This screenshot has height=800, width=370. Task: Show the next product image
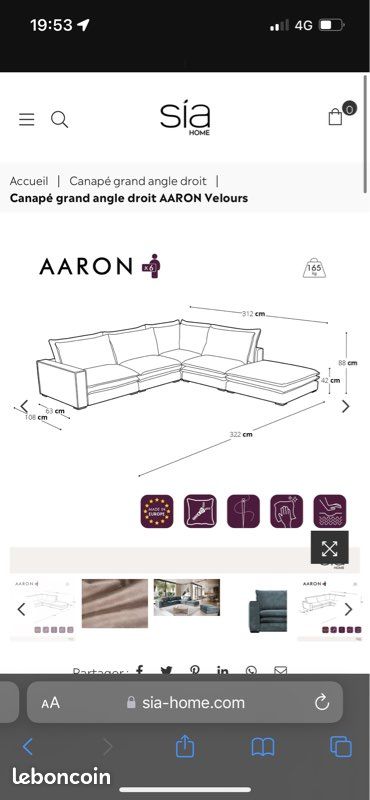(346, 406)
